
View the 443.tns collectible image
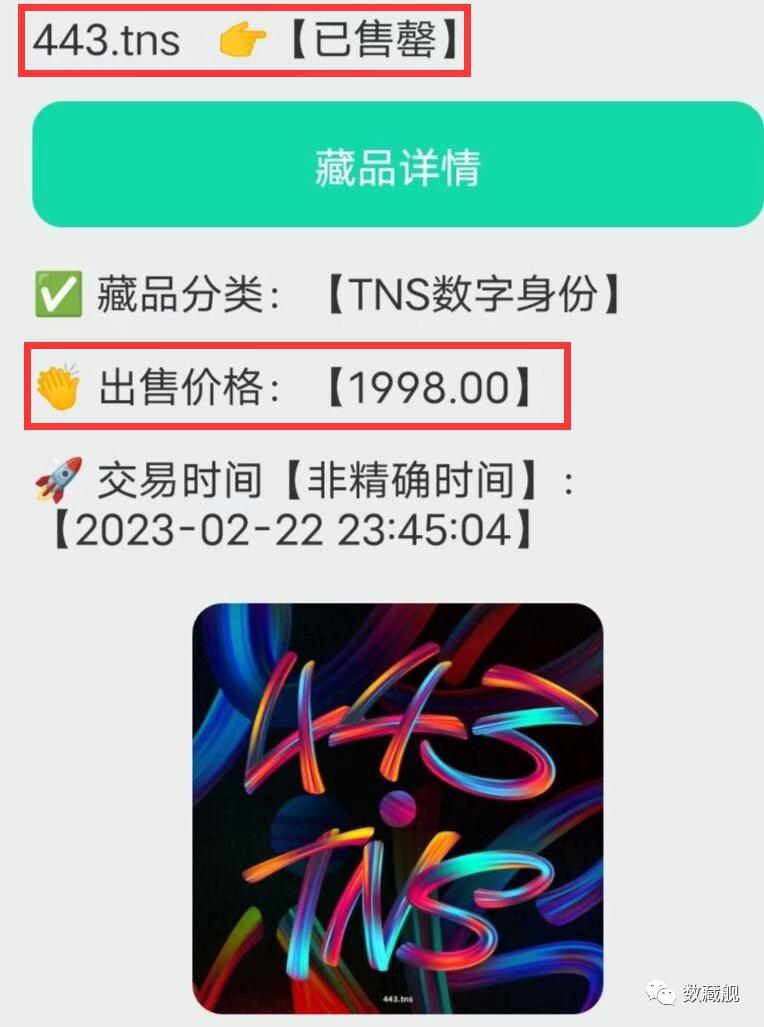pos(398,808)
